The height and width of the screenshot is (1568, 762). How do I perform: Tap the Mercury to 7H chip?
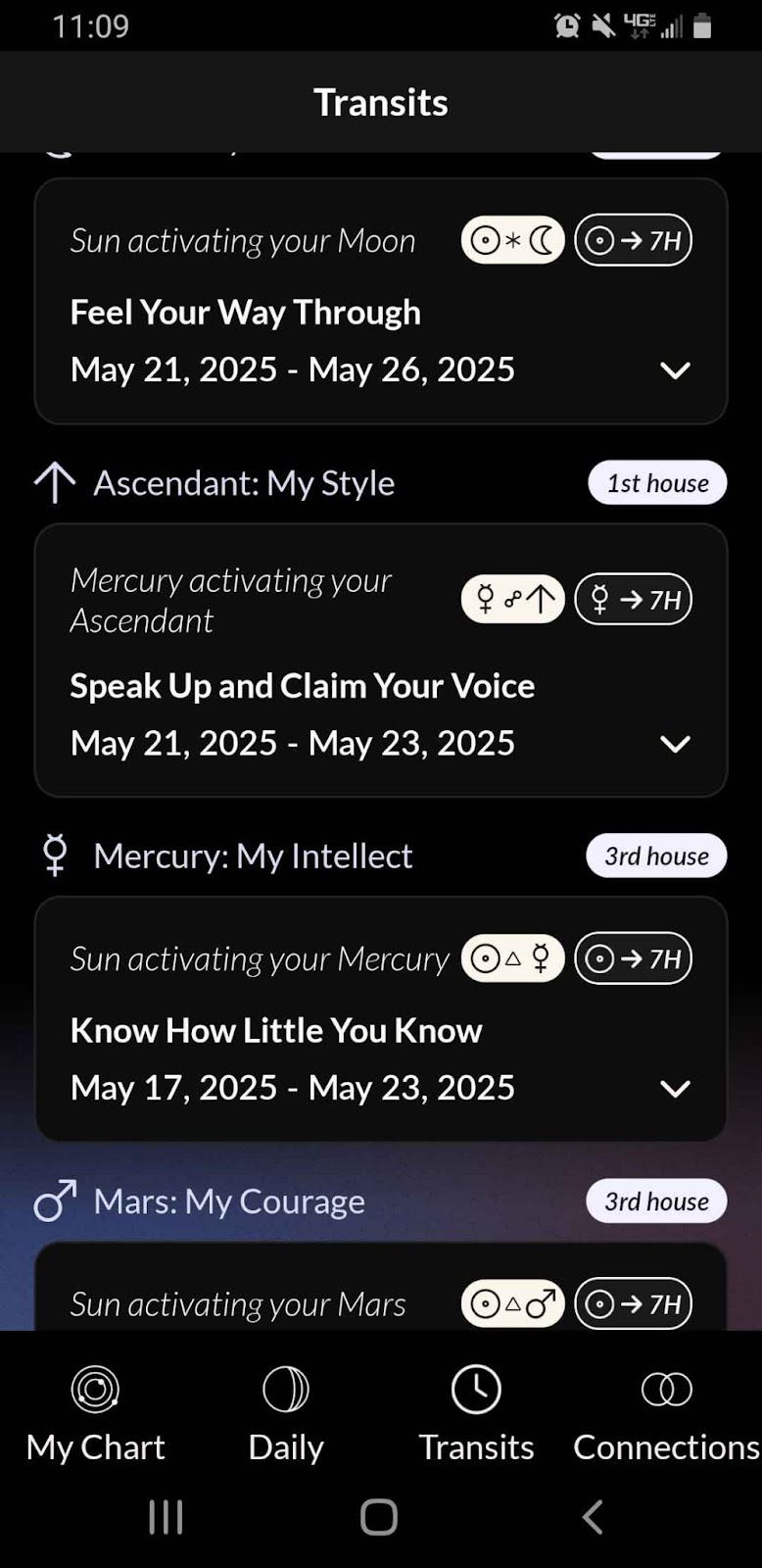coord(633,599)
